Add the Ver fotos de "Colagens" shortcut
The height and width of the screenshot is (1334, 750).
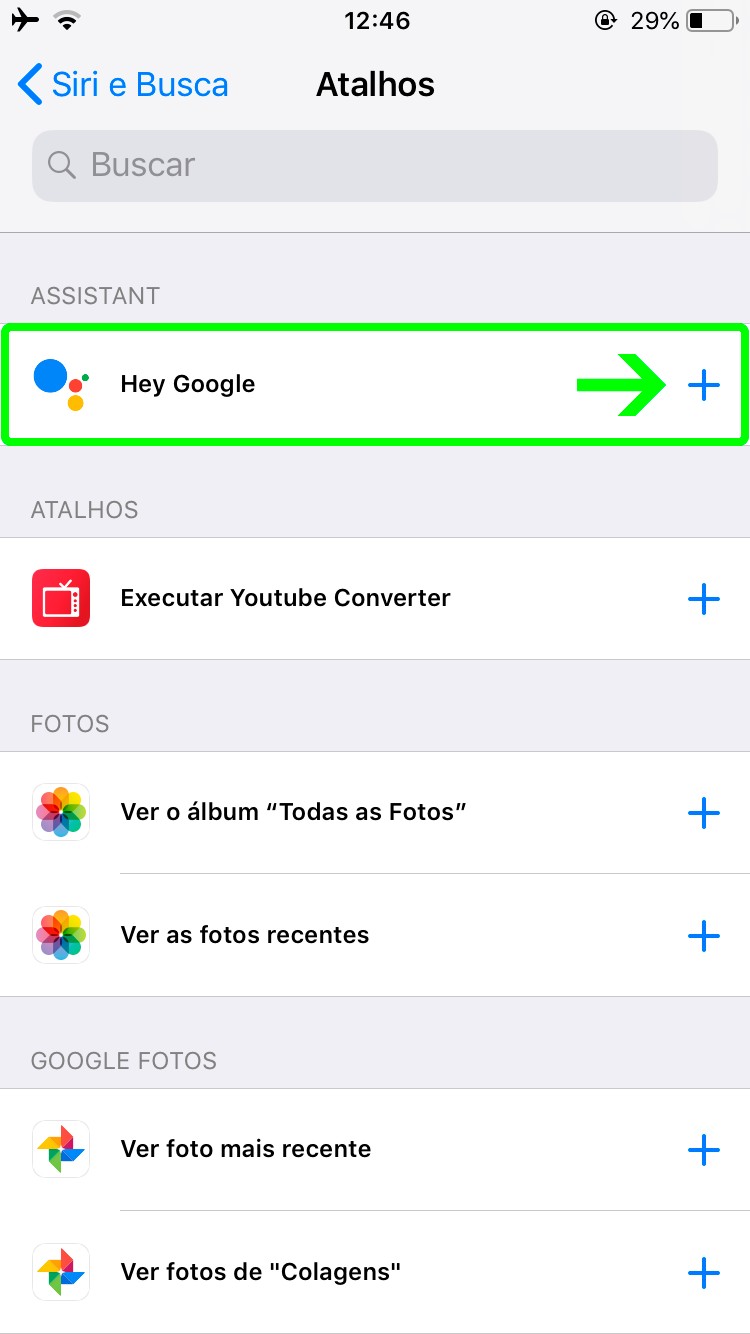704,1273
